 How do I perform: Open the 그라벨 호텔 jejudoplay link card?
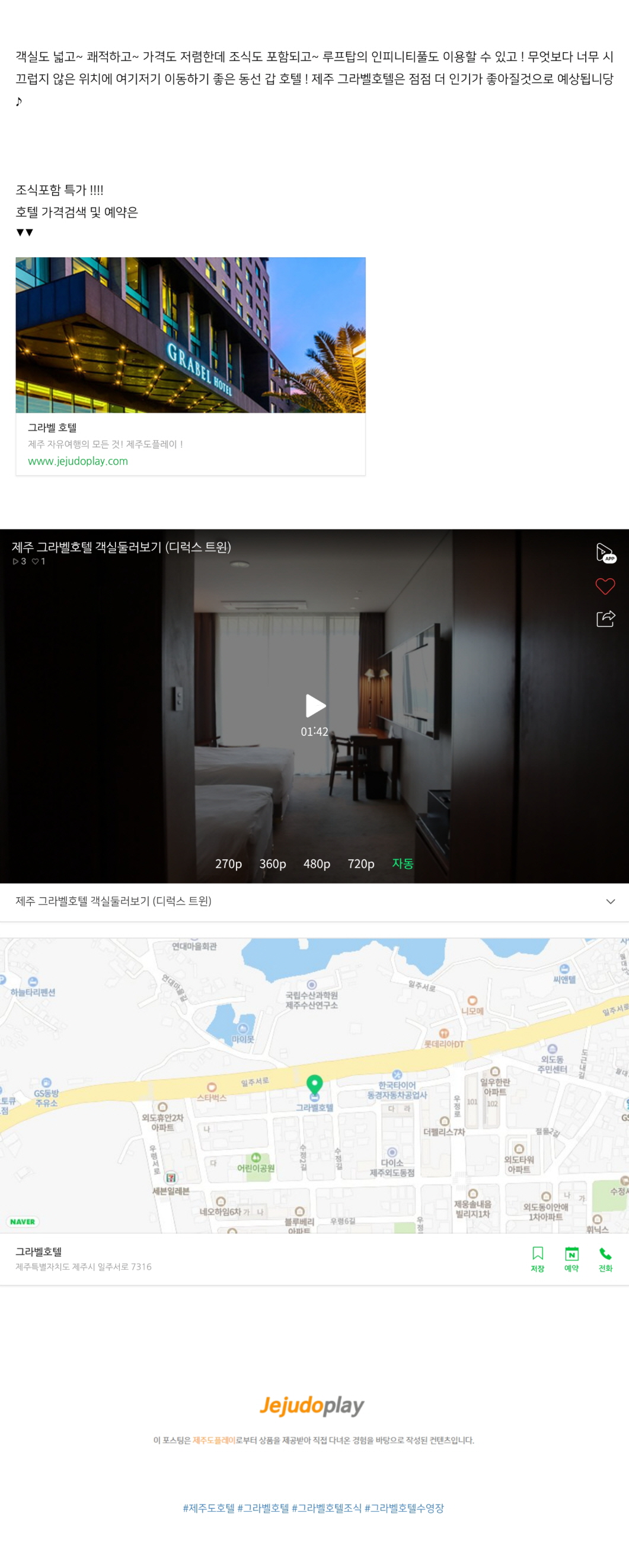click(x=190, y=365)
